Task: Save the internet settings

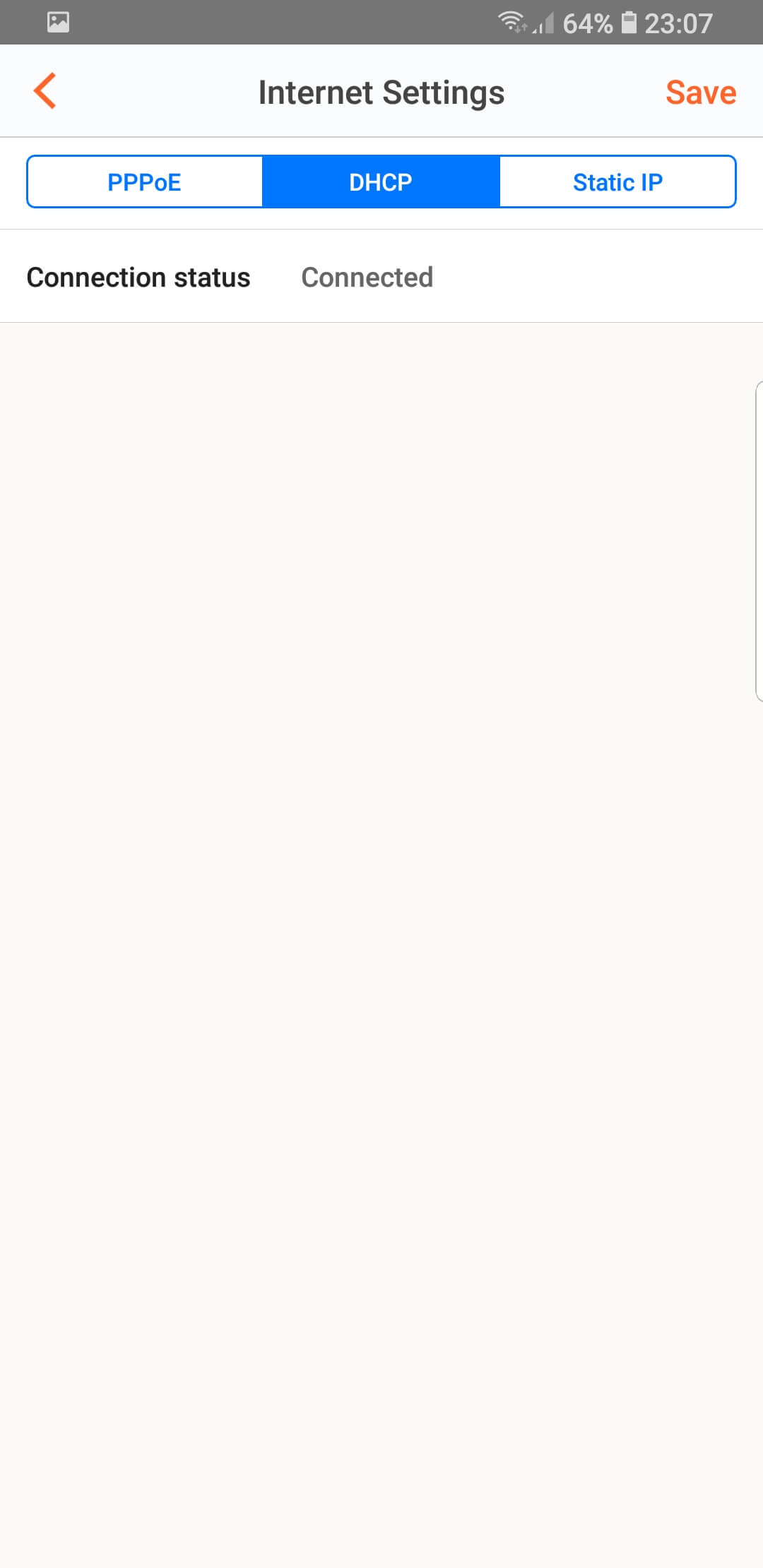Action: [x=701, y=93]
